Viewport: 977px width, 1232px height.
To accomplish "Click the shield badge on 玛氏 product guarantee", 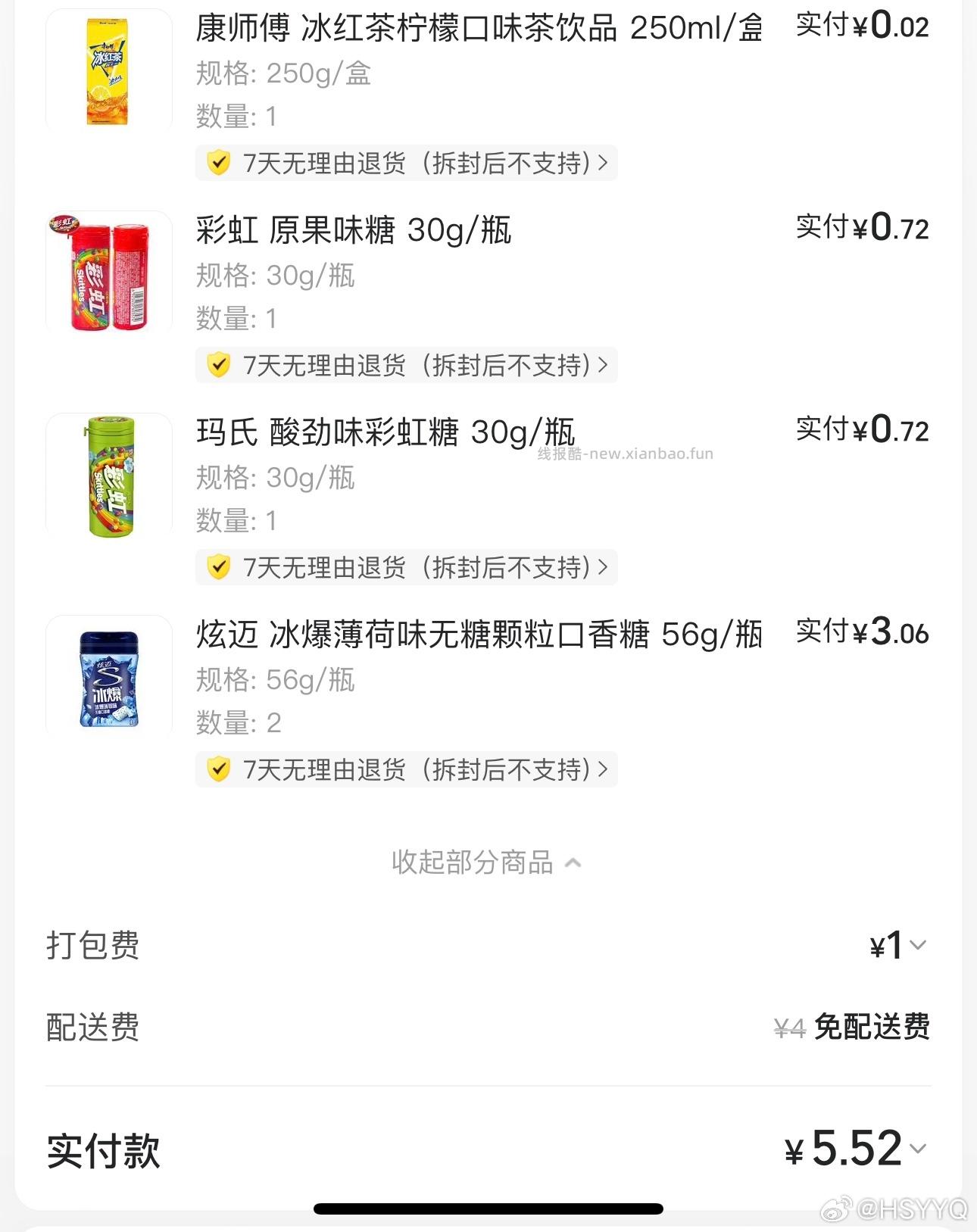I will (219, 566).
